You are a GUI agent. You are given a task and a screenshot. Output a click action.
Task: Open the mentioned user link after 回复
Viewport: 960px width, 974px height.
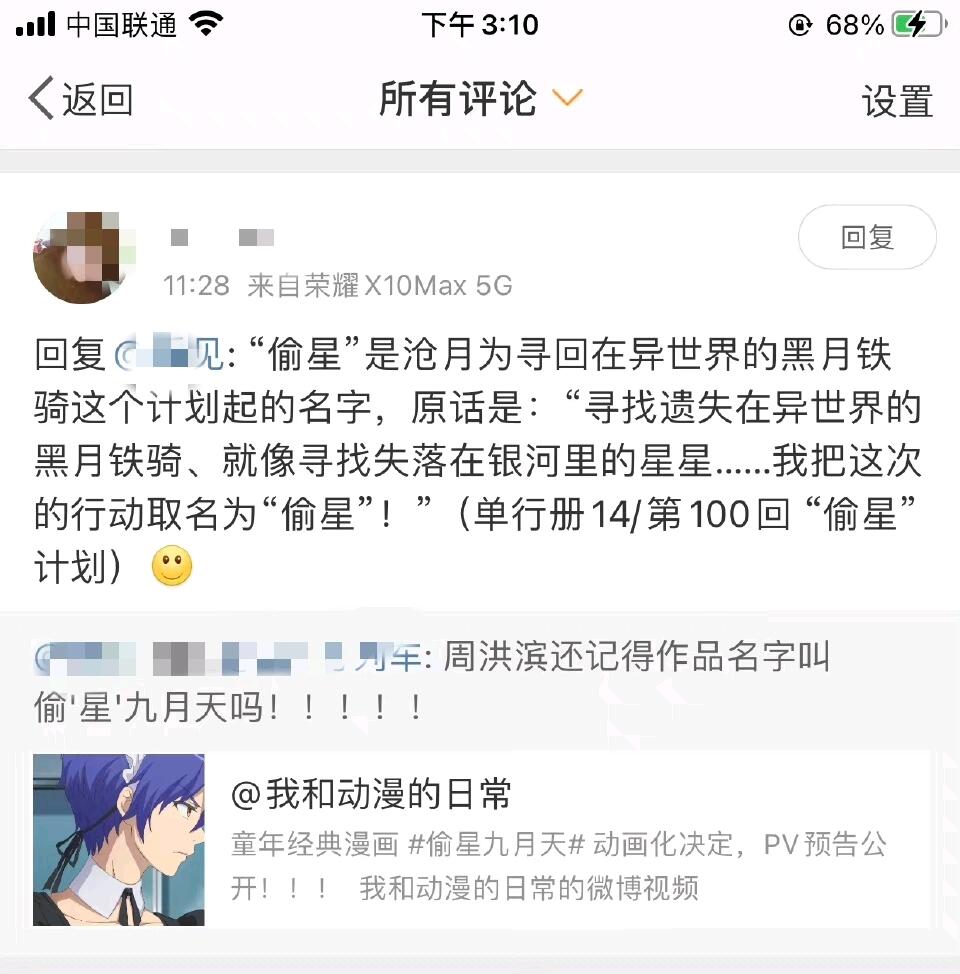[x=169, y=354]
